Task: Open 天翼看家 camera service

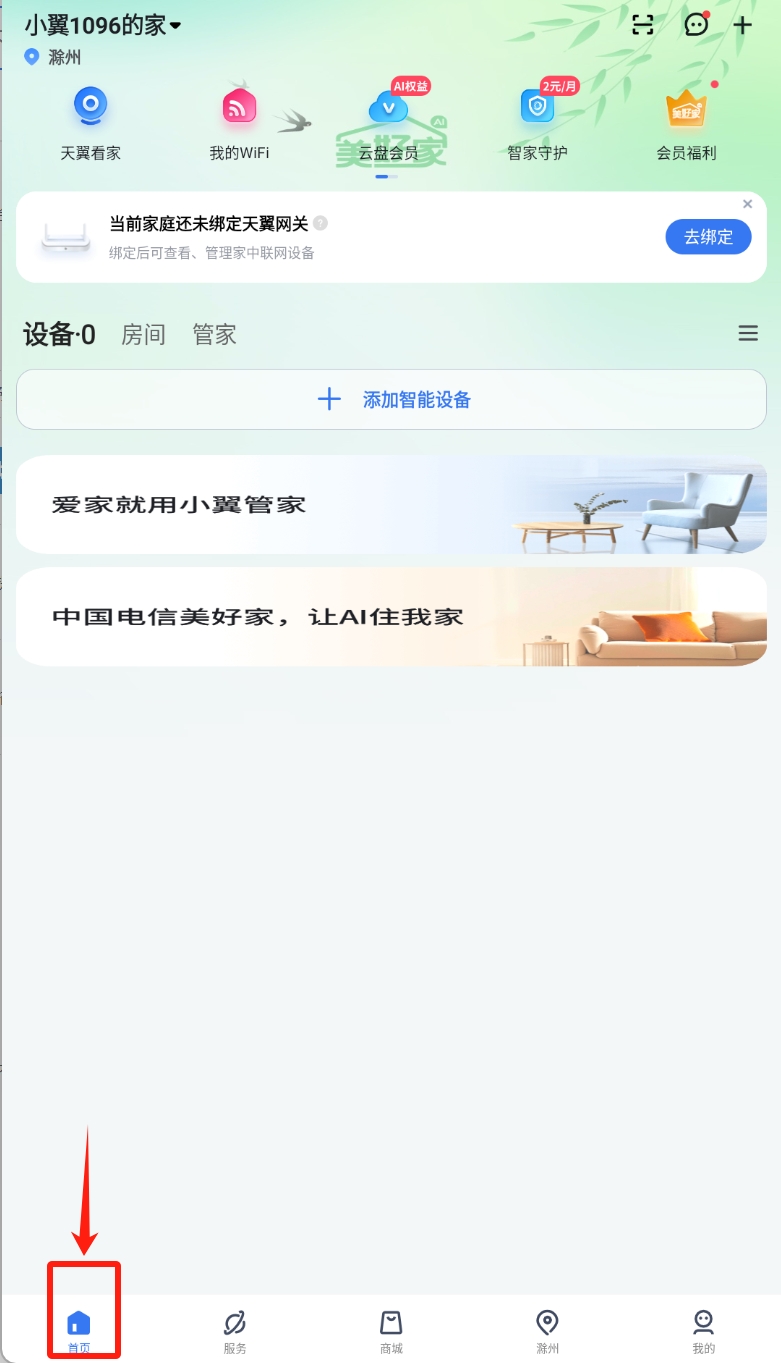Action: click(x=90, y=122)
